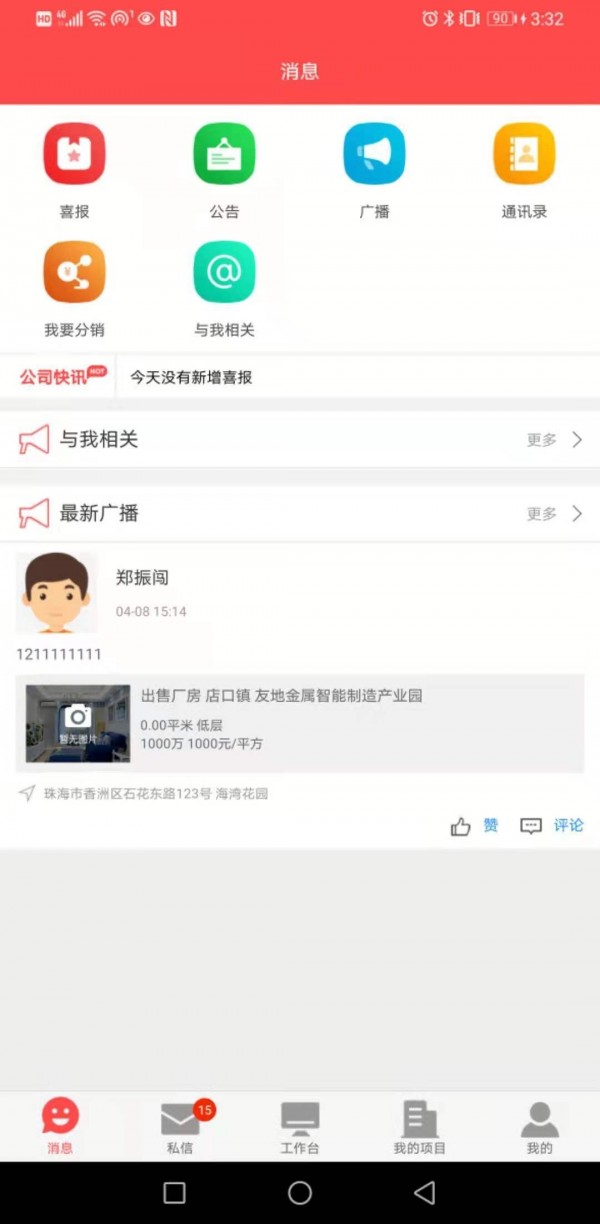The width and height of the screenshot is (600, 1224).
Task: Switch to the 我的项目 tab
Action: coord(420,1127)
